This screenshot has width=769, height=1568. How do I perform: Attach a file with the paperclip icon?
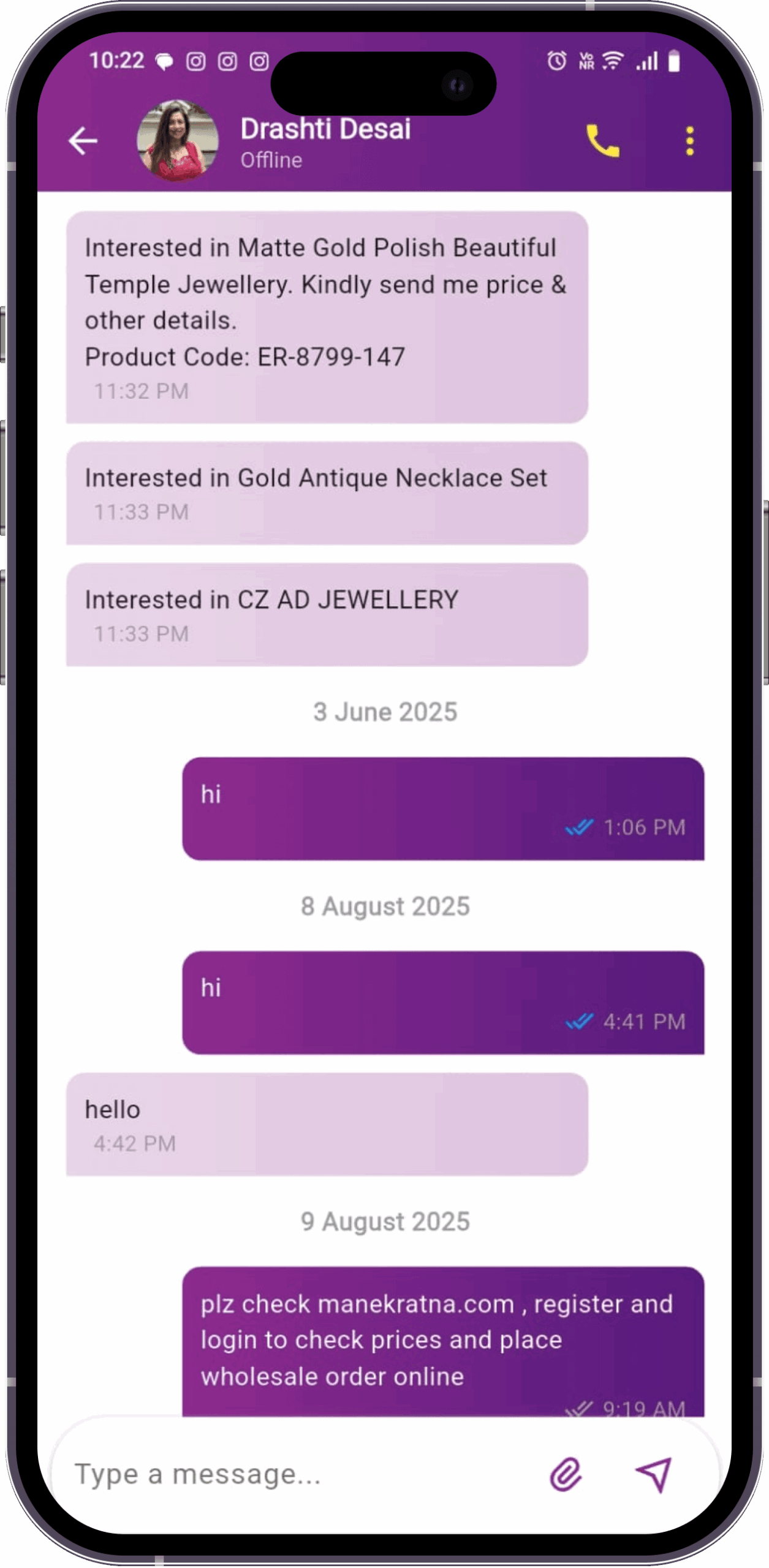[566, 1474]
